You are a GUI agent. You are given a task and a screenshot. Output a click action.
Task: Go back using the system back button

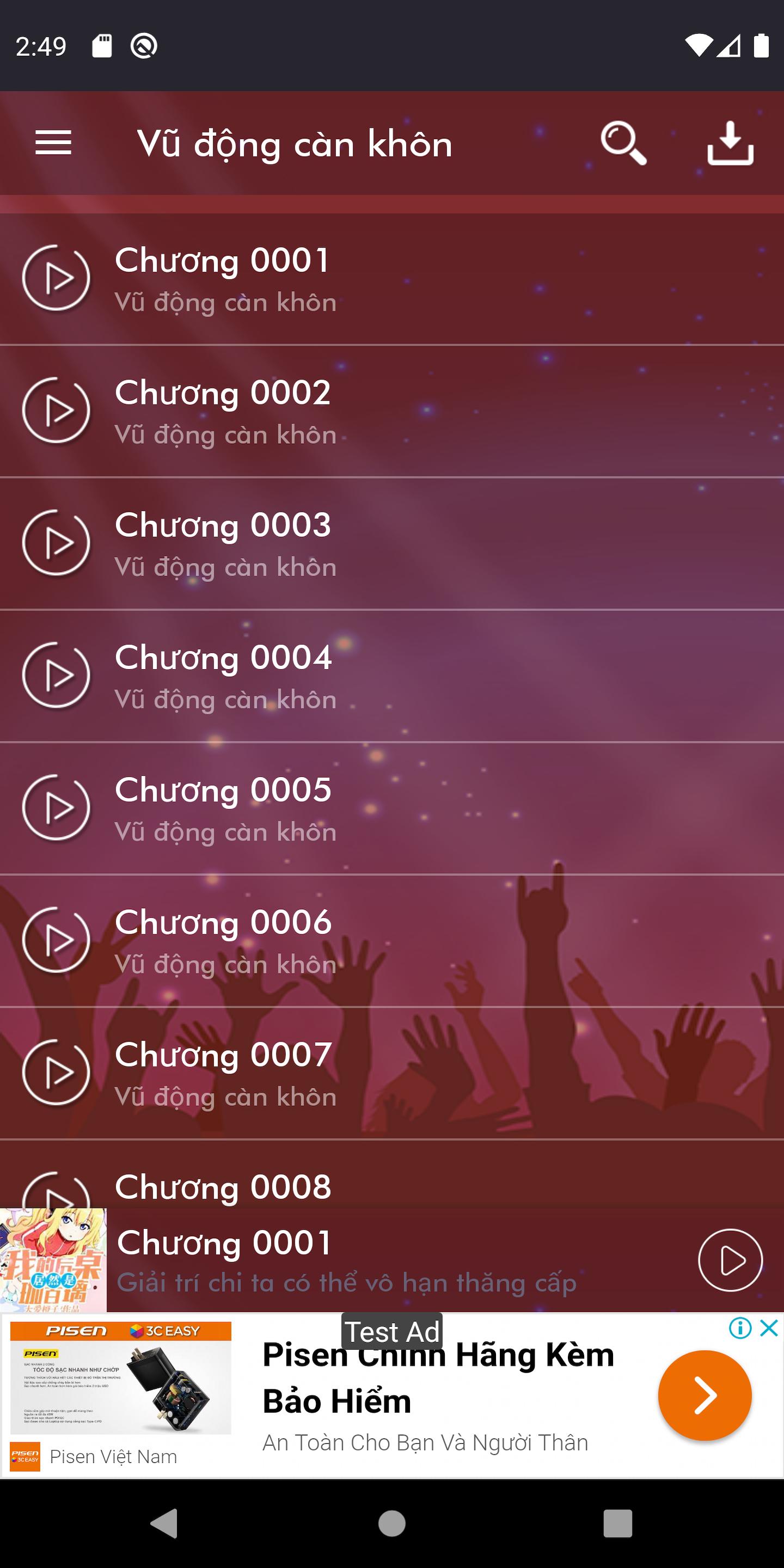coord(164,1523)
